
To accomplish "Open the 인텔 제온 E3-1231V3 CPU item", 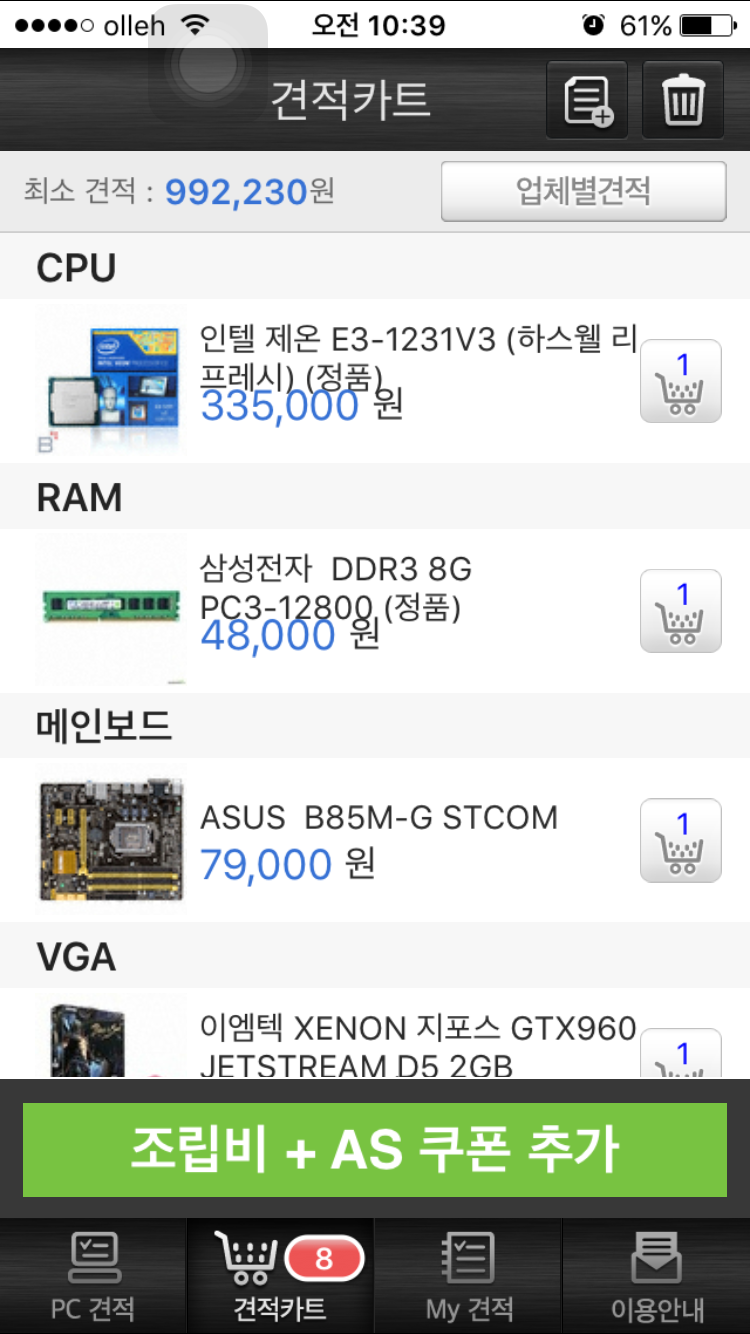I will (418, 358).
